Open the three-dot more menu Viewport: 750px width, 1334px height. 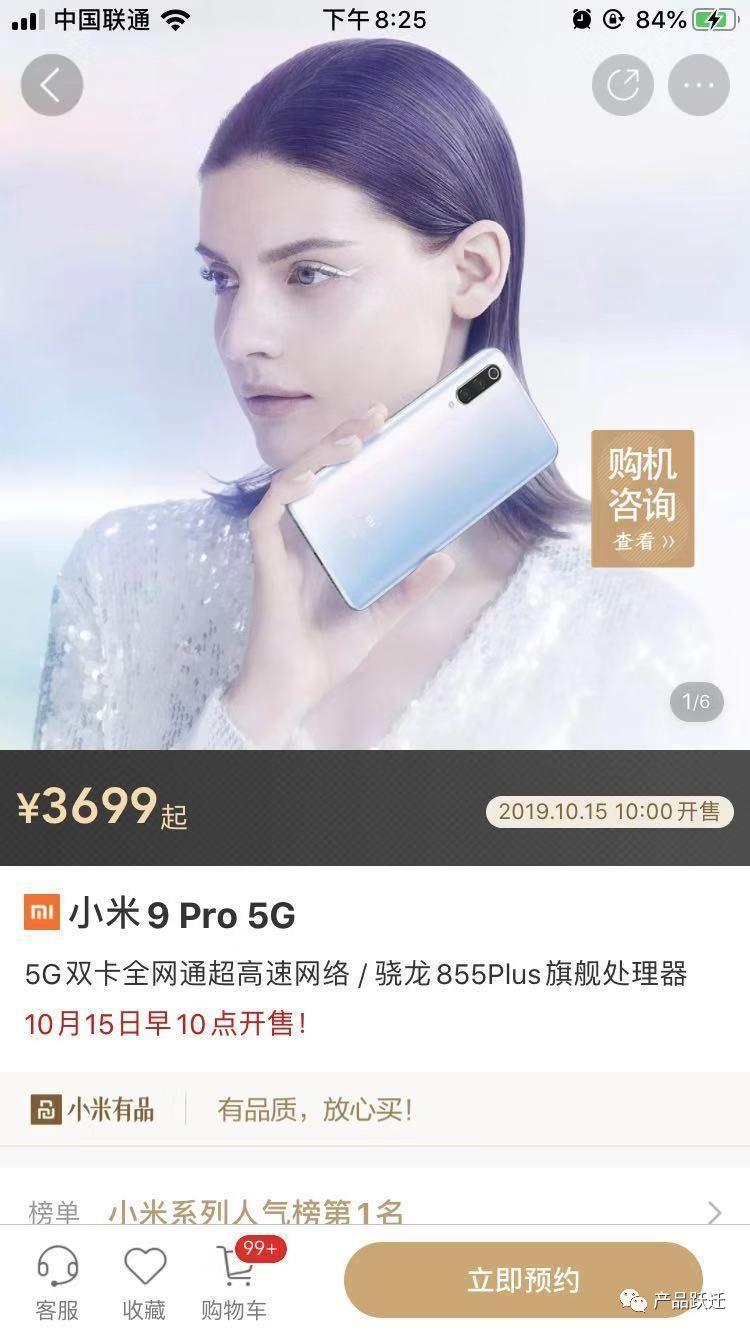coord(698,86)
